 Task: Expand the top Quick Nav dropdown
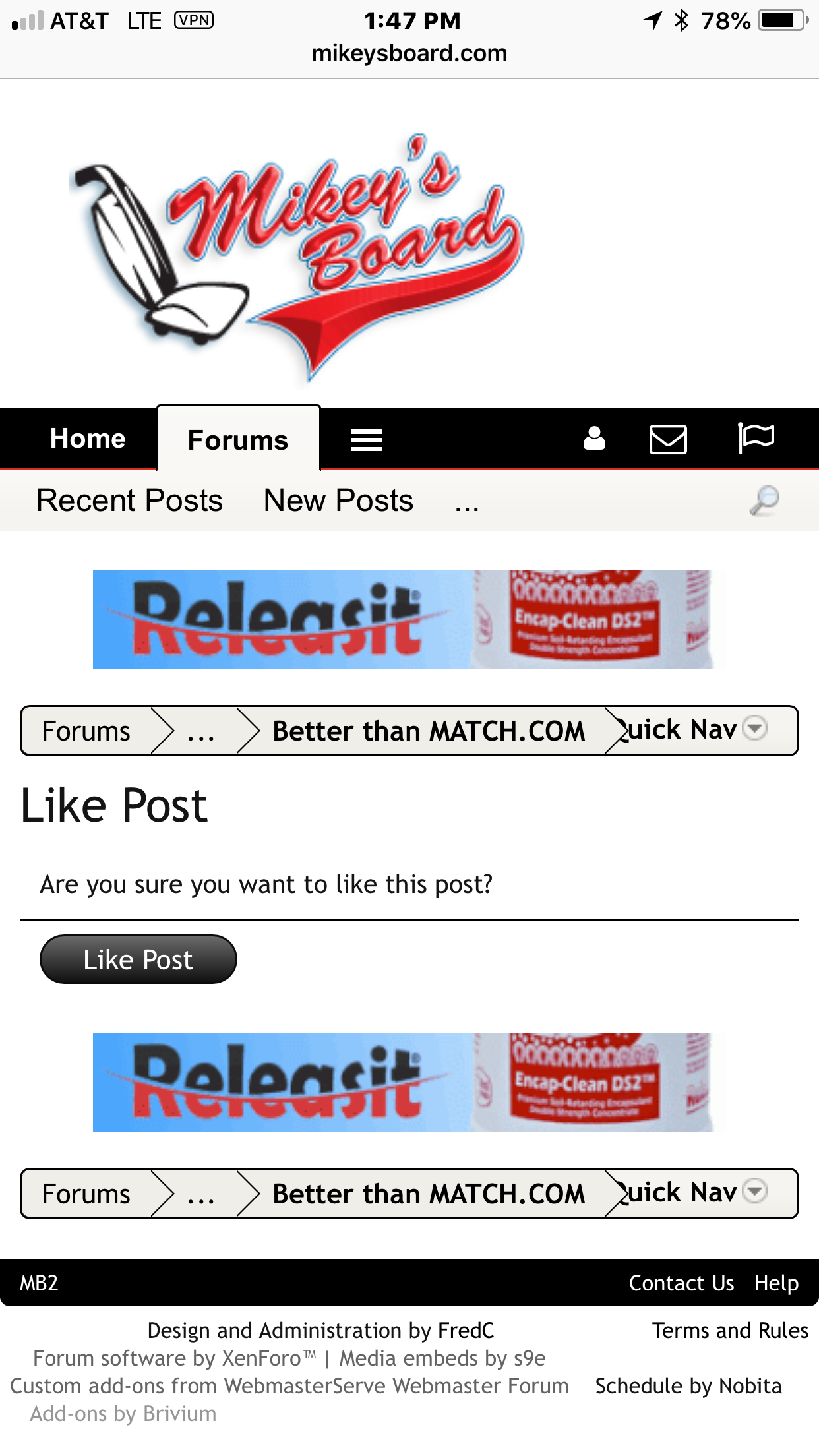click(692, 730)
